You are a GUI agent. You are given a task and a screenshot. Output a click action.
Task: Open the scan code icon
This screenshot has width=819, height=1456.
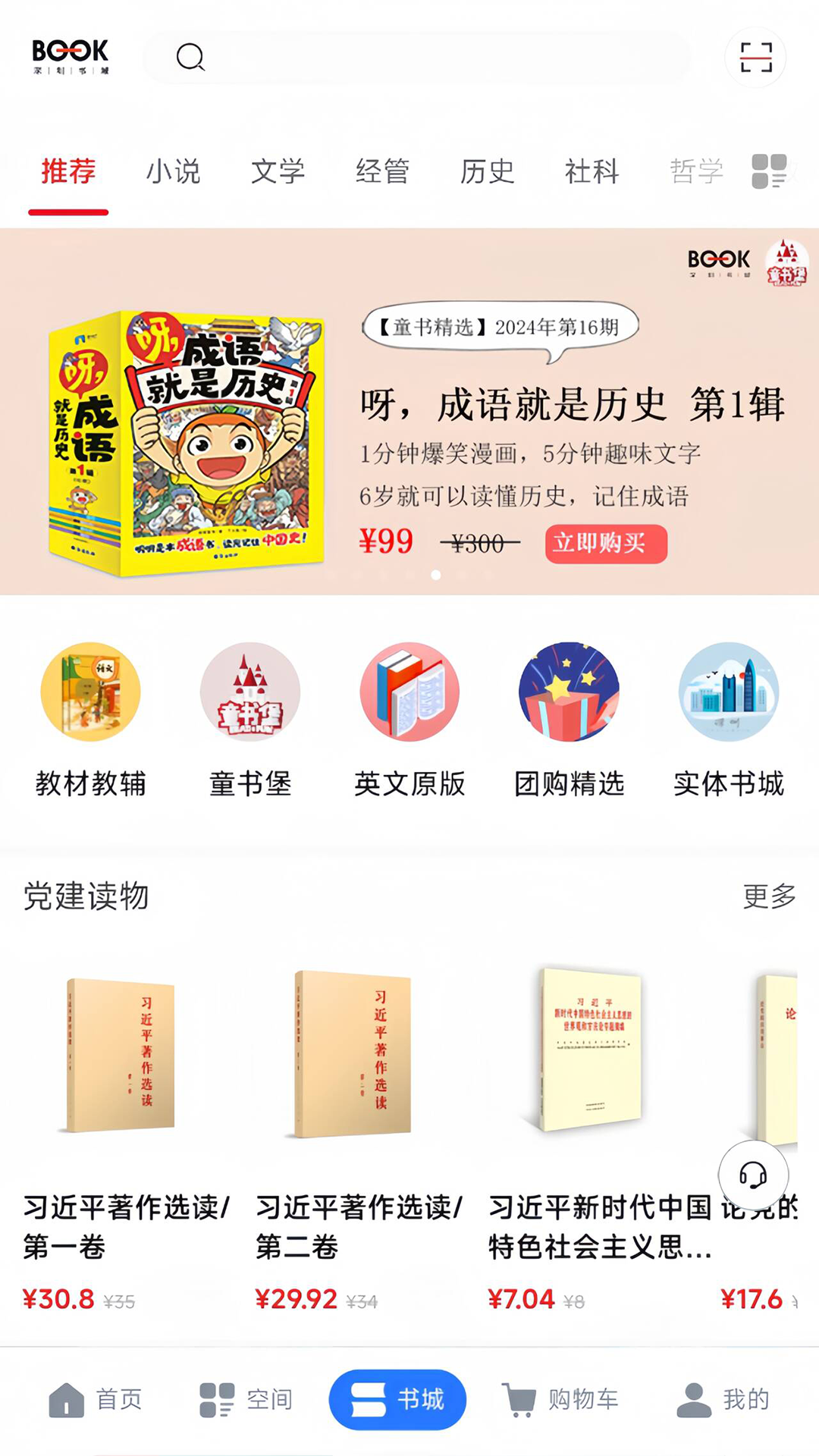755,57
